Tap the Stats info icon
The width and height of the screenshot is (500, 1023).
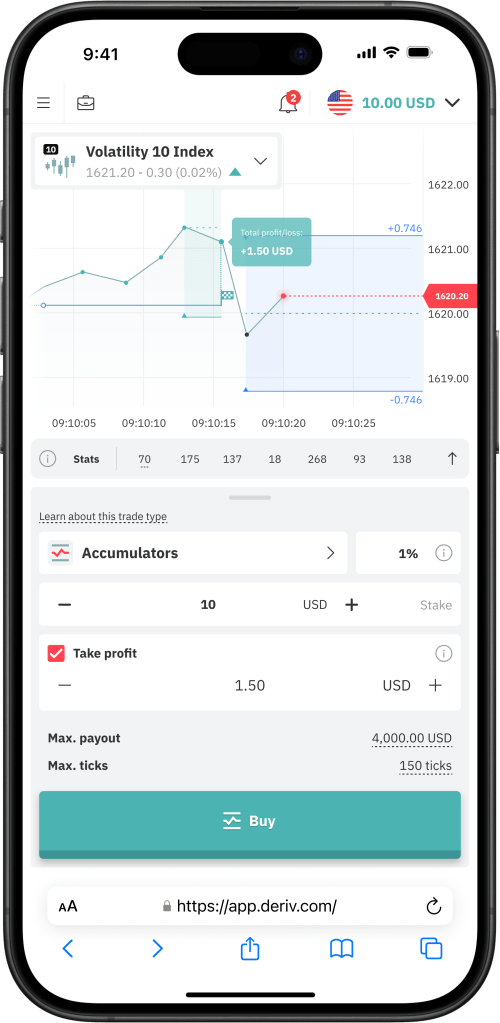(48, 459)
